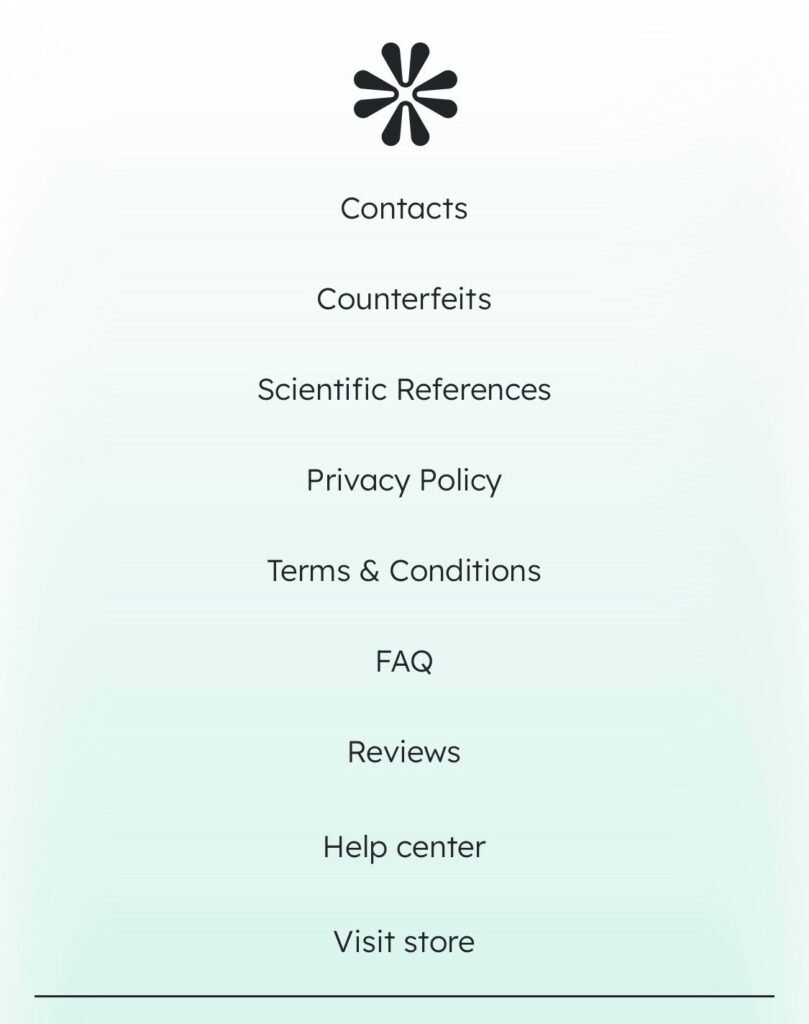This screenshot has height=1024, width=809.
Task: Tap the Visit store link
Action: pyautogui.click(x=404, y=941)
